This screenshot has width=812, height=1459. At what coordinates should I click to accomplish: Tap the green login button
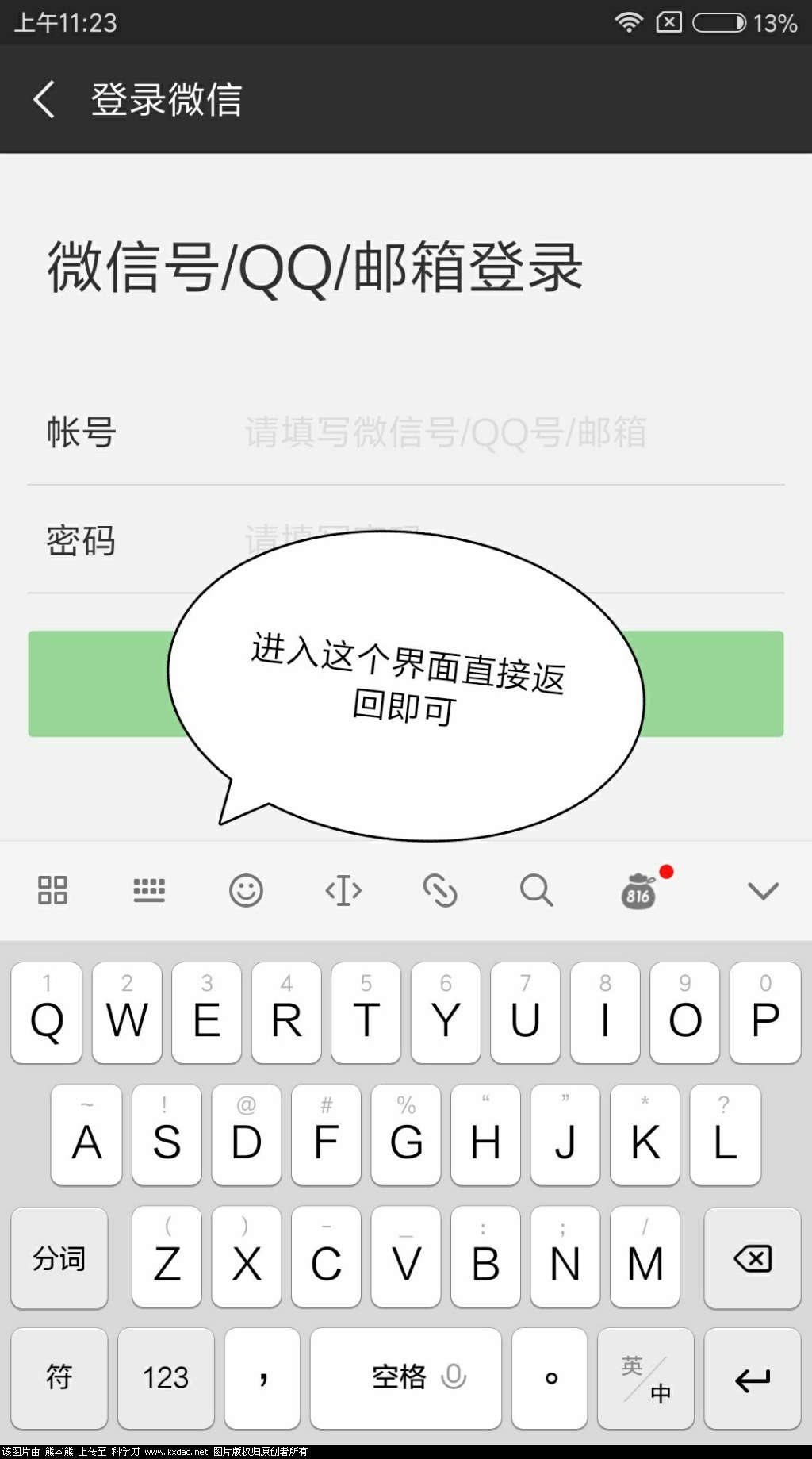[714, 683]
